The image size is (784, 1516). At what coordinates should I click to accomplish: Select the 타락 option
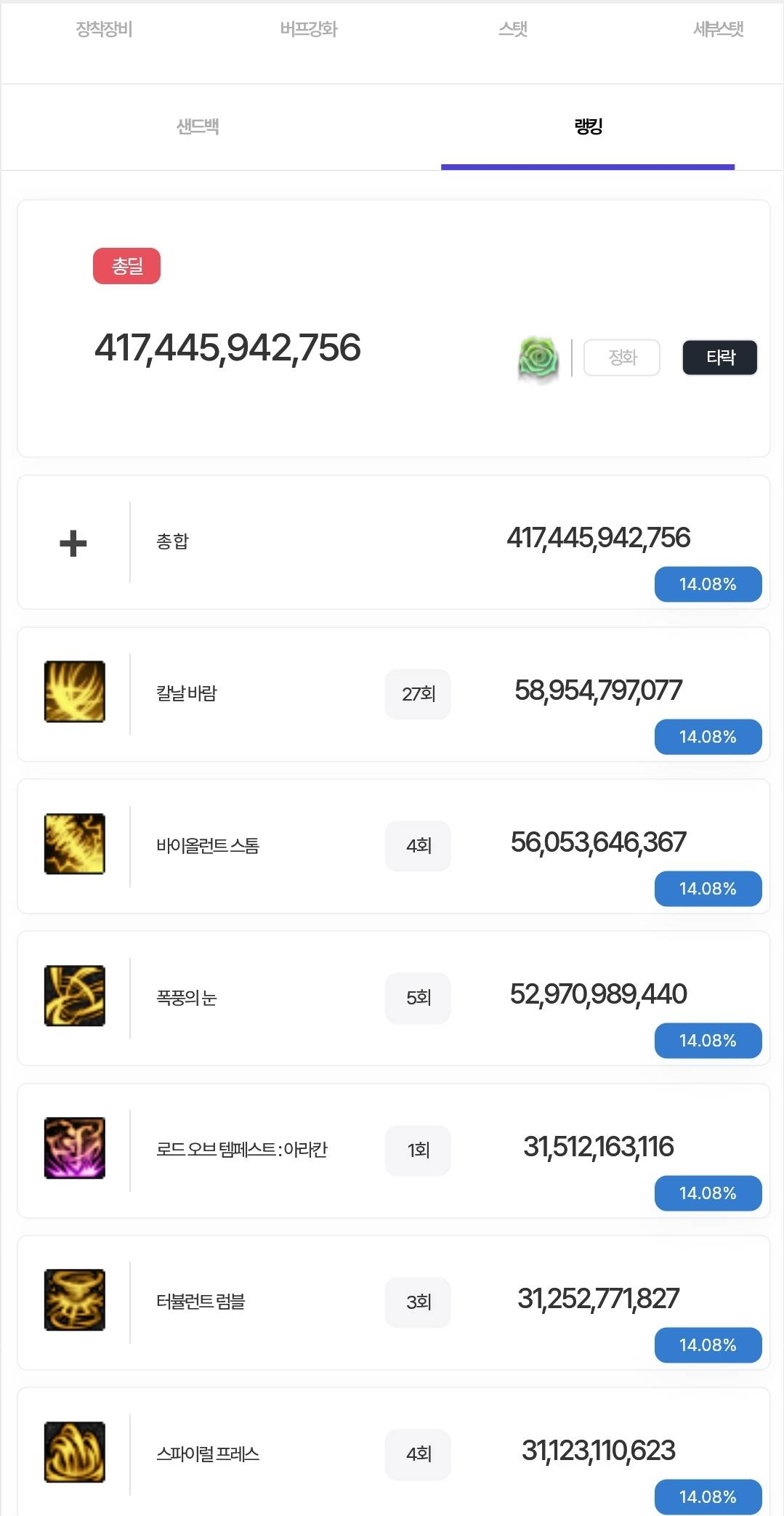[x=719, y=358]
